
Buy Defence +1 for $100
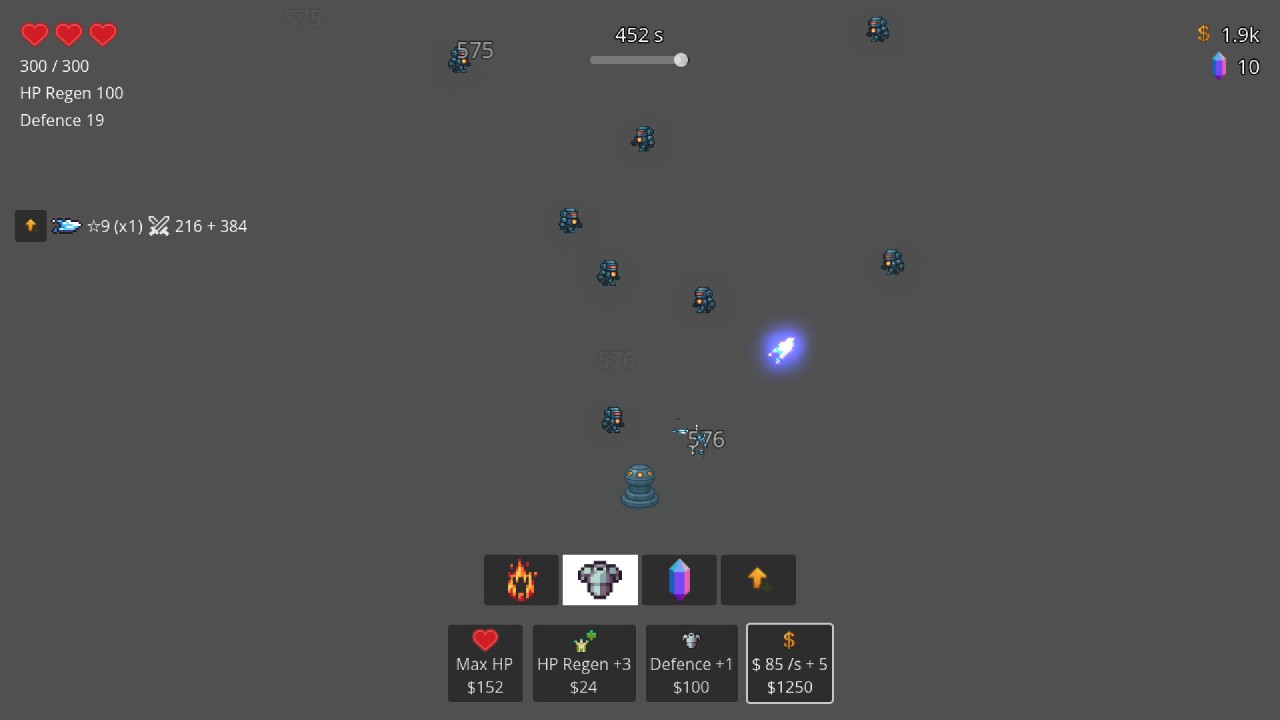click(691, 664)
